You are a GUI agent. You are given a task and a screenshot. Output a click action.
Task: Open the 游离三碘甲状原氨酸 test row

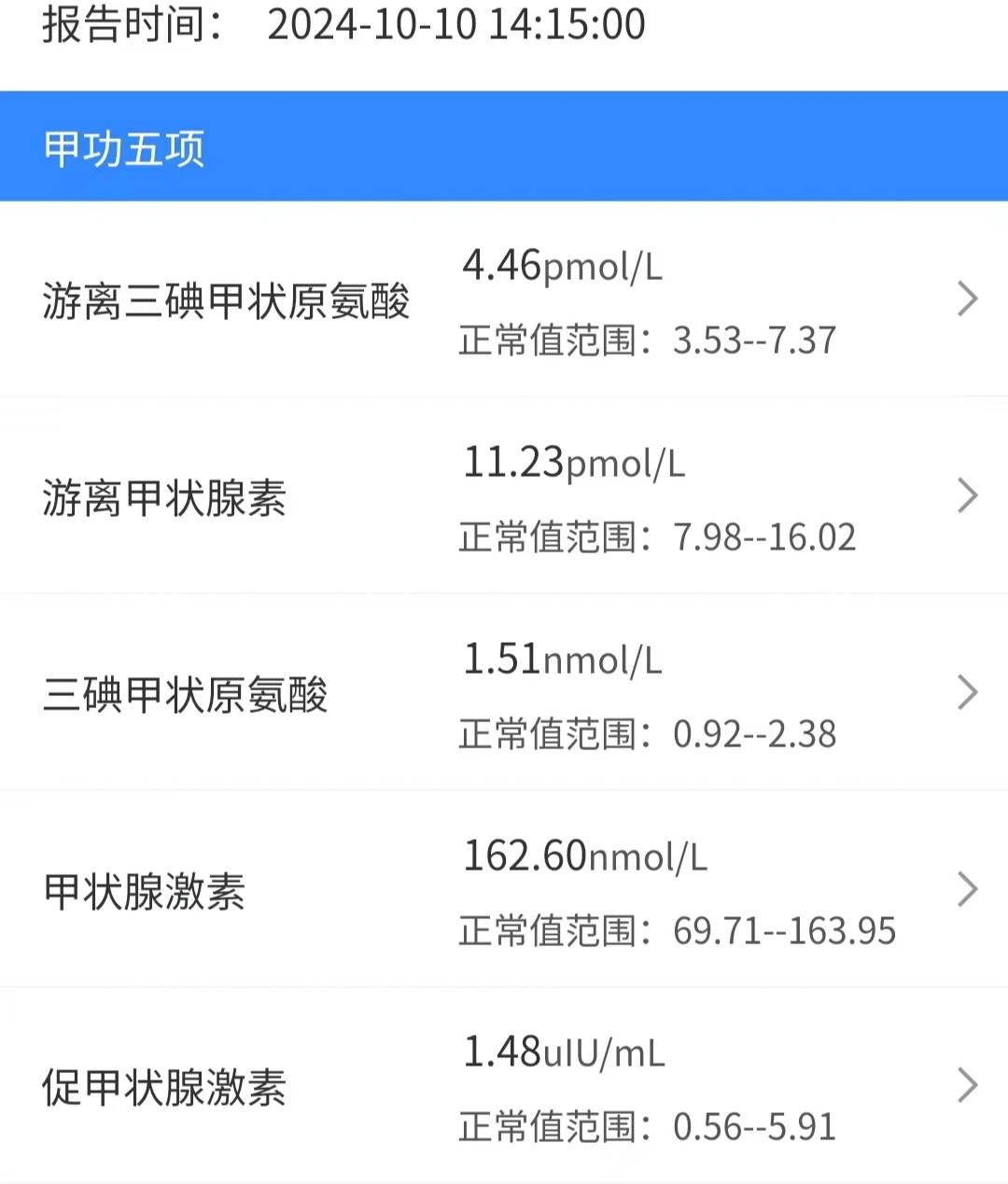230,299
